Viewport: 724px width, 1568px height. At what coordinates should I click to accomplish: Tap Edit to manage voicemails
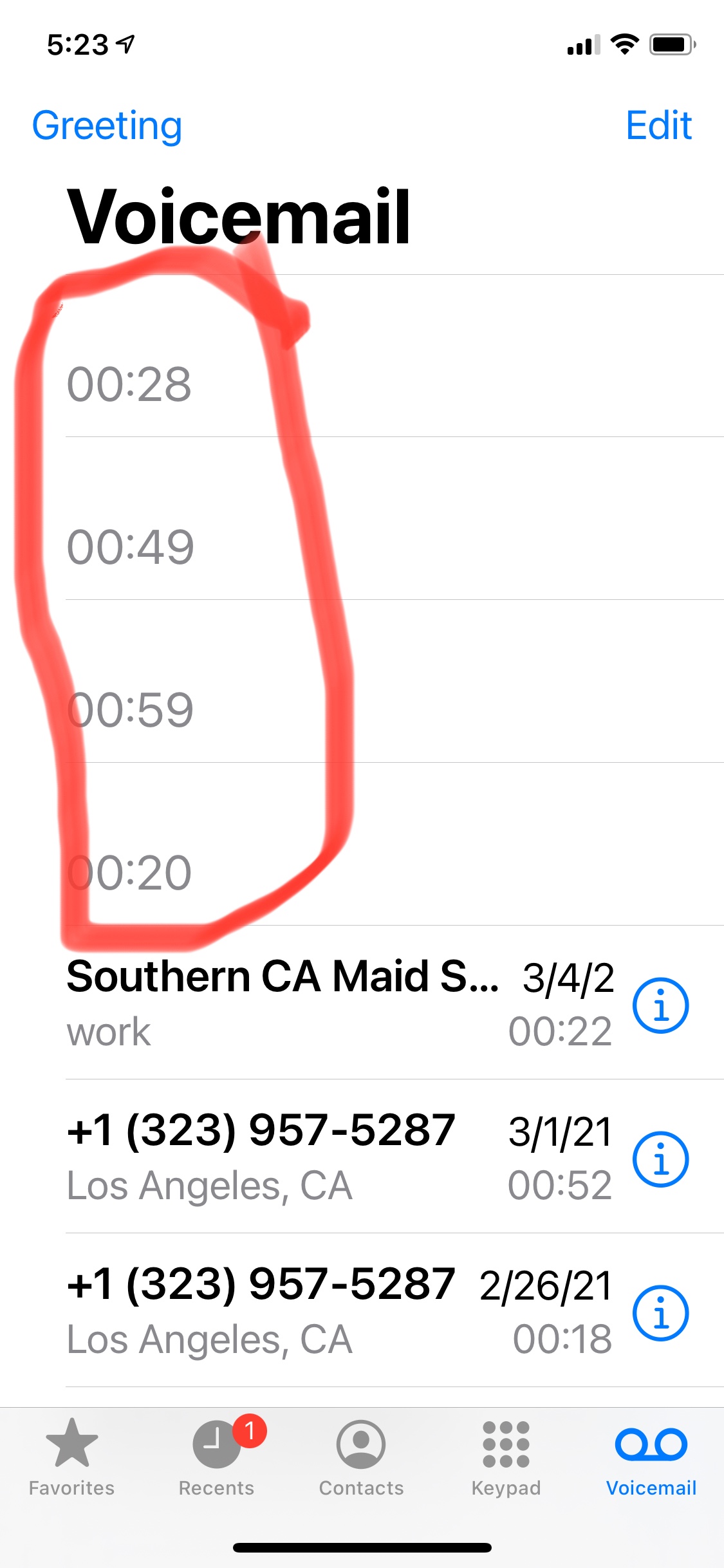tap(658, 126)
